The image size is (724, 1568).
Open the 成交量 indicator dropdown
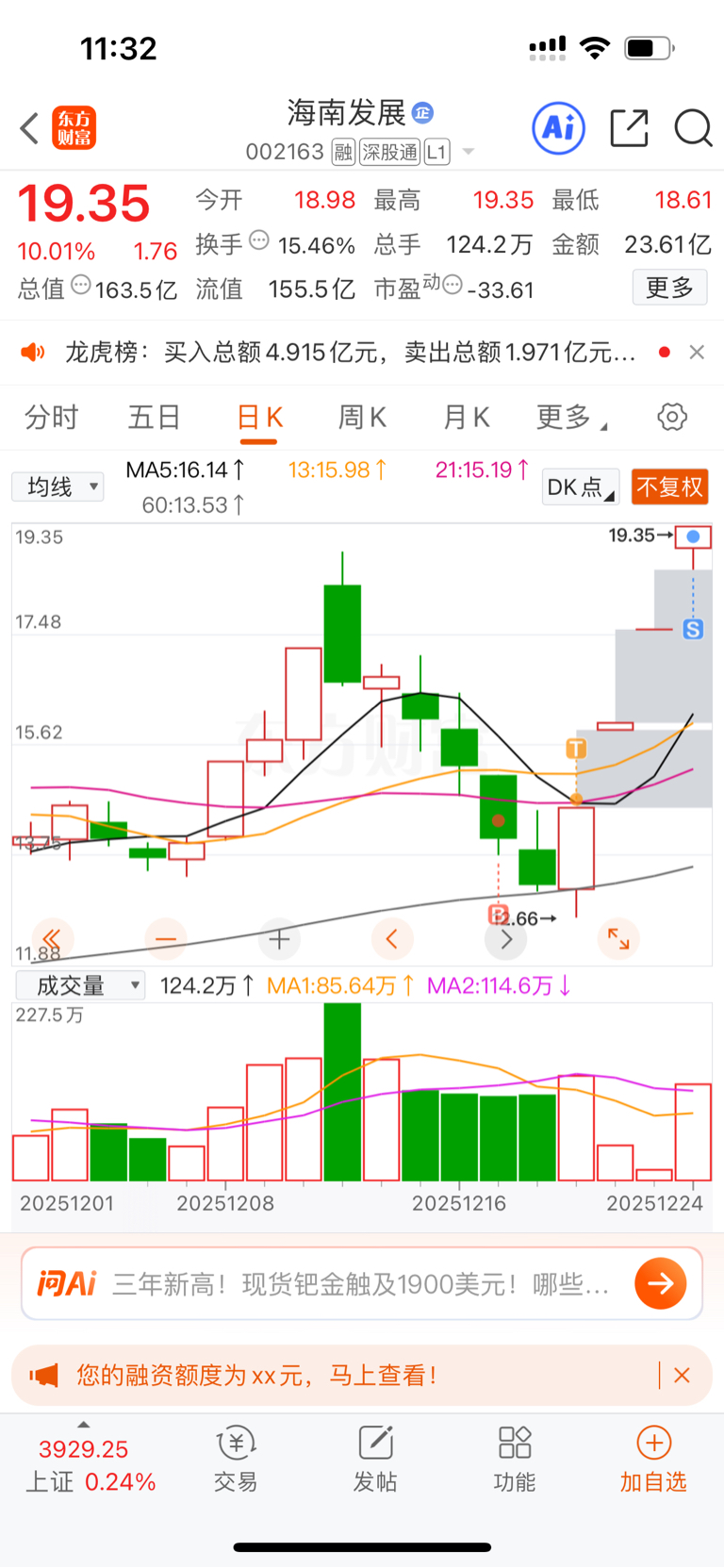pos(80,986)
